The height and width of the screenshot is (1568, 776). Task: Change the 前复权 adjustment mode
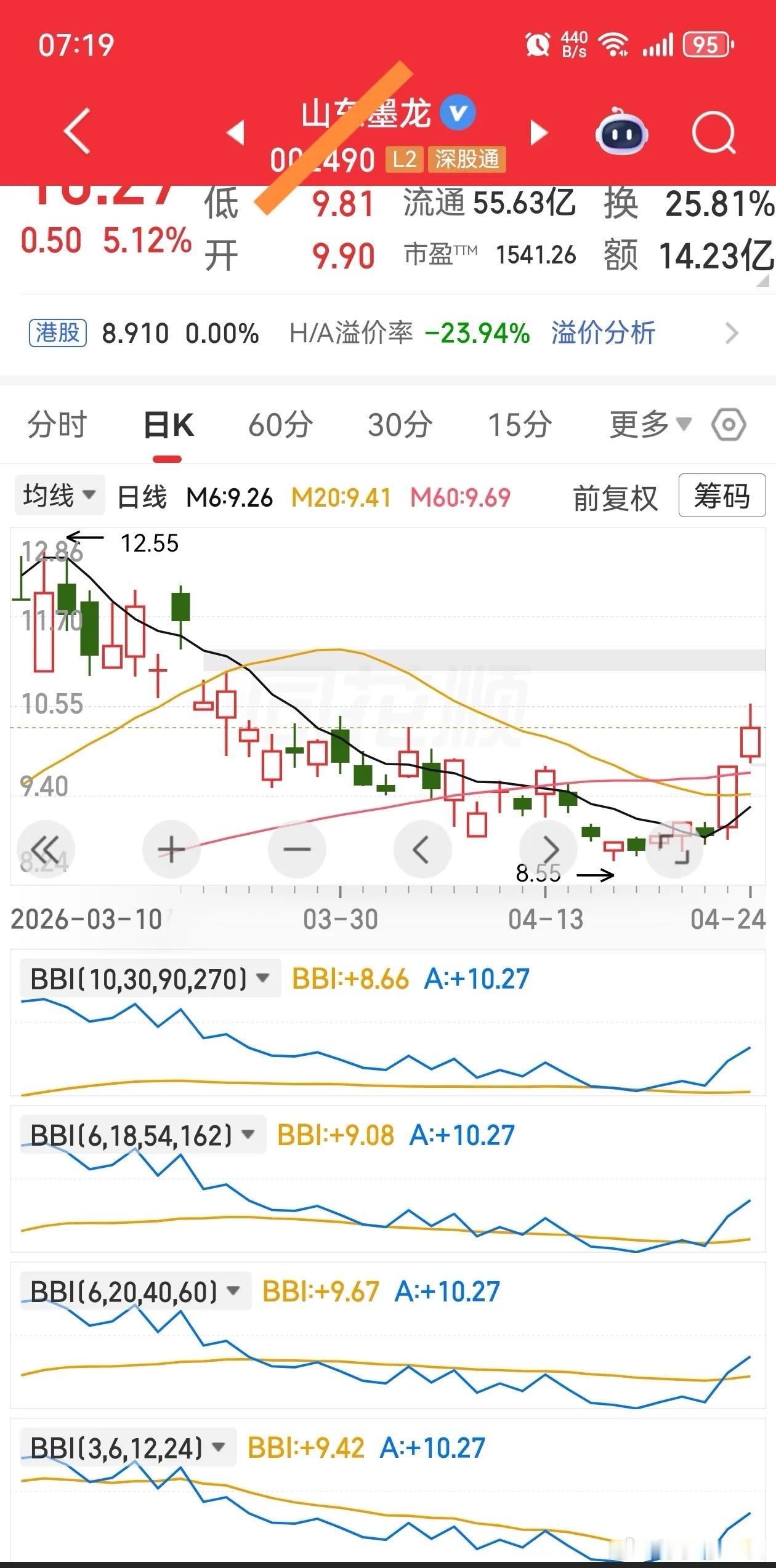coord(615,497)
